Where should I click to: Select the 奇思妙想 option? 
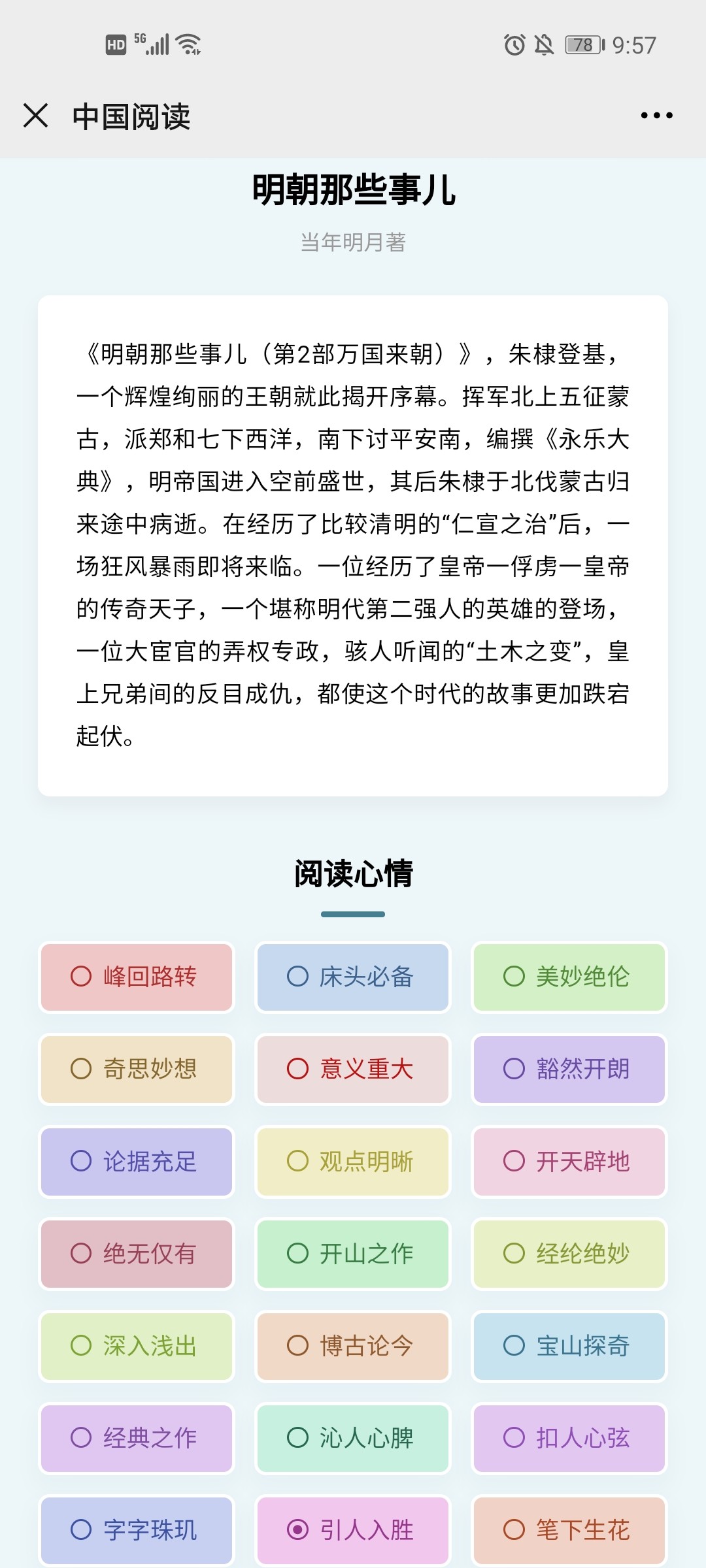[x=137, y=1069]
